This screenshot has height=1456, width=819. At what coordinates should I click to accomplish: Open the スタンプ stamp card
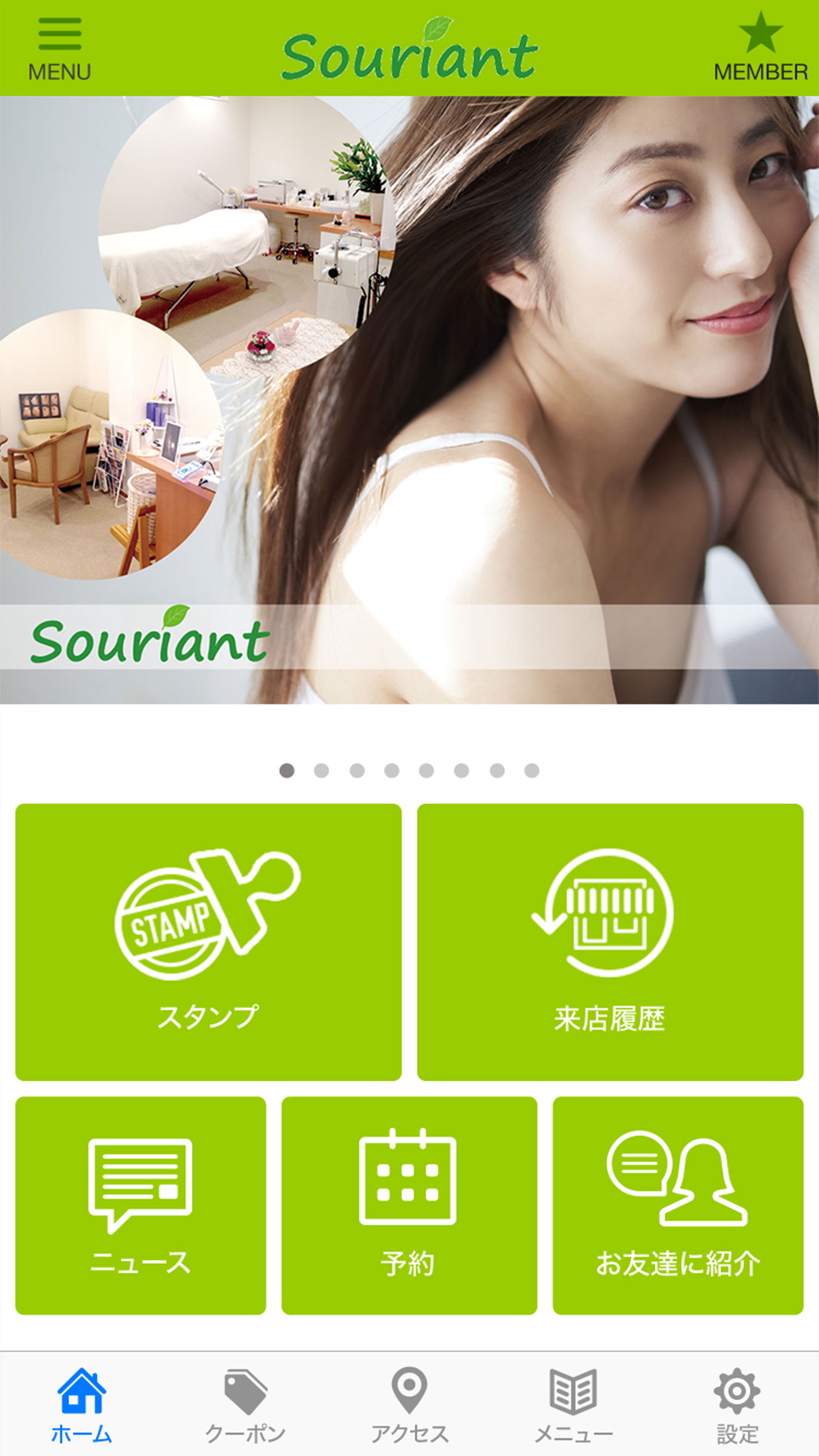[x=208, y=942]
